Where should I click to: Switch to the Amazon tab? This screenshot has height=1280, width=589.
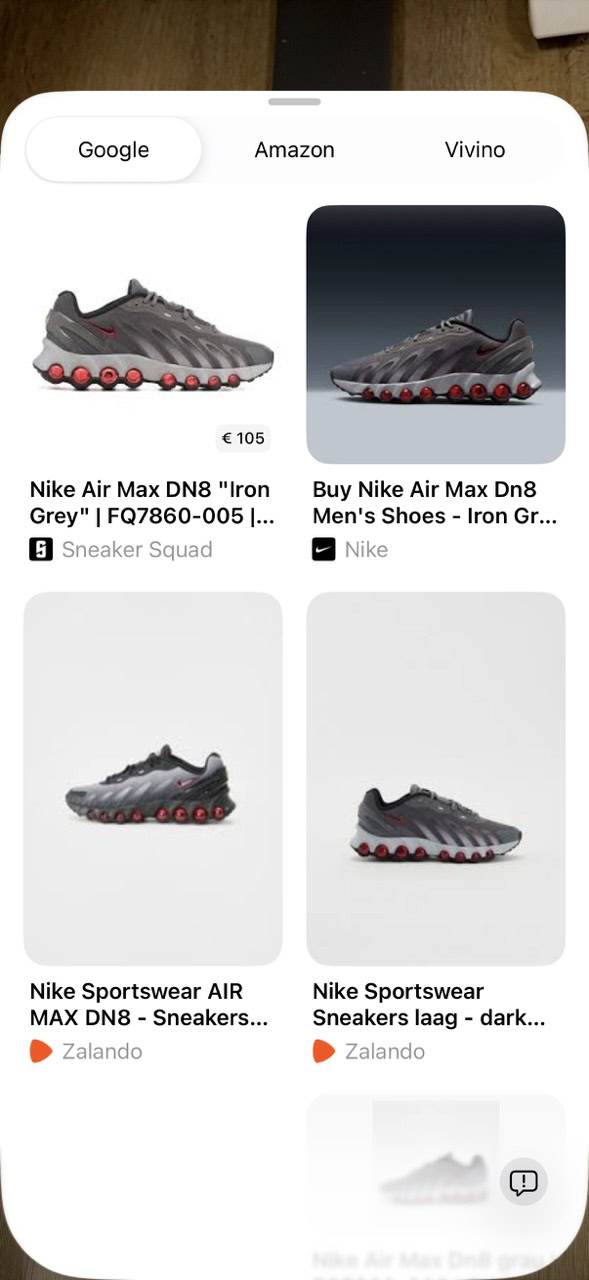point(294,150)
